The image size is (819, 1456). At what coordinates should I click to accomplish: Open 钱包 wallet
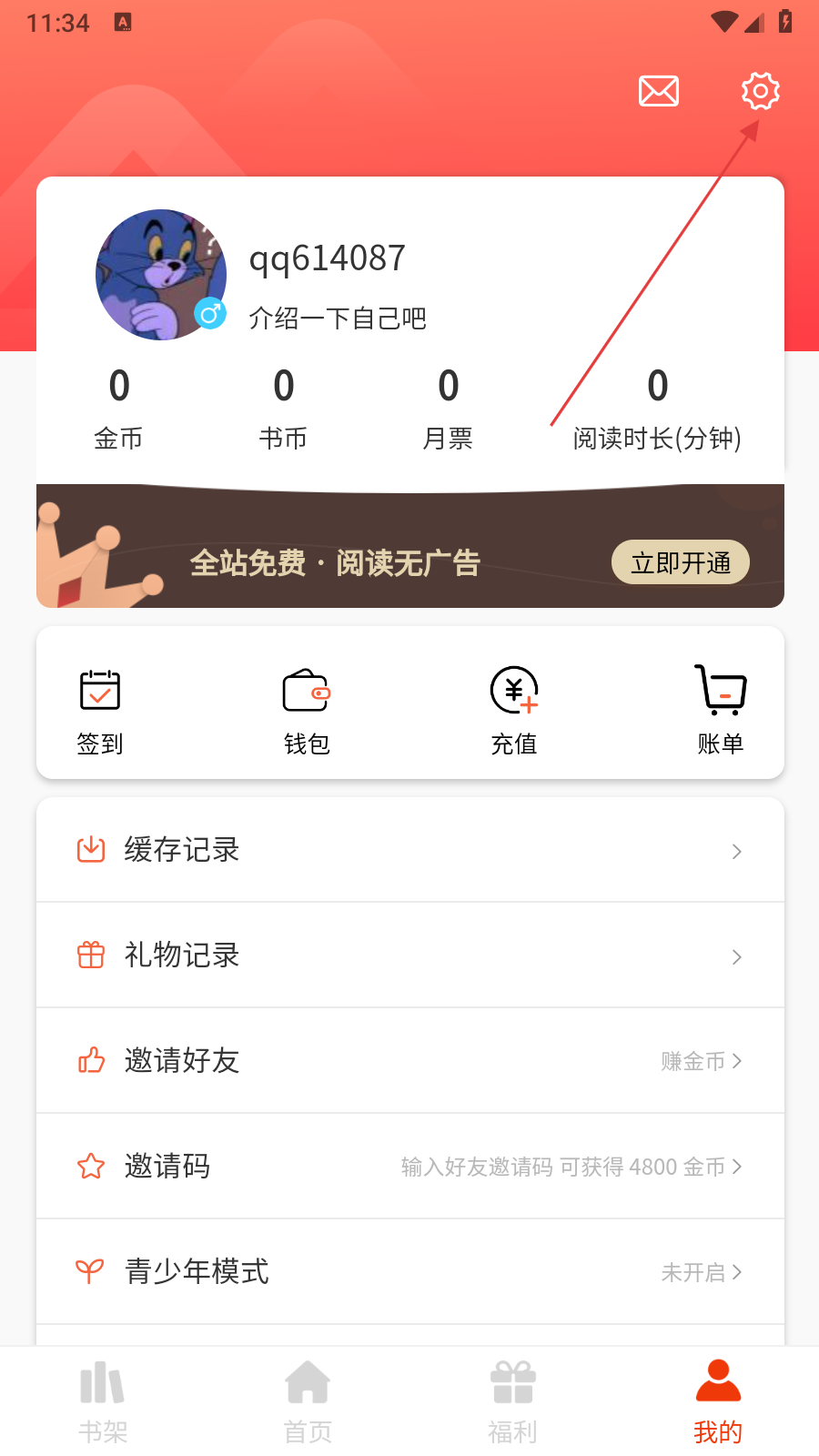tap(307, 712)
